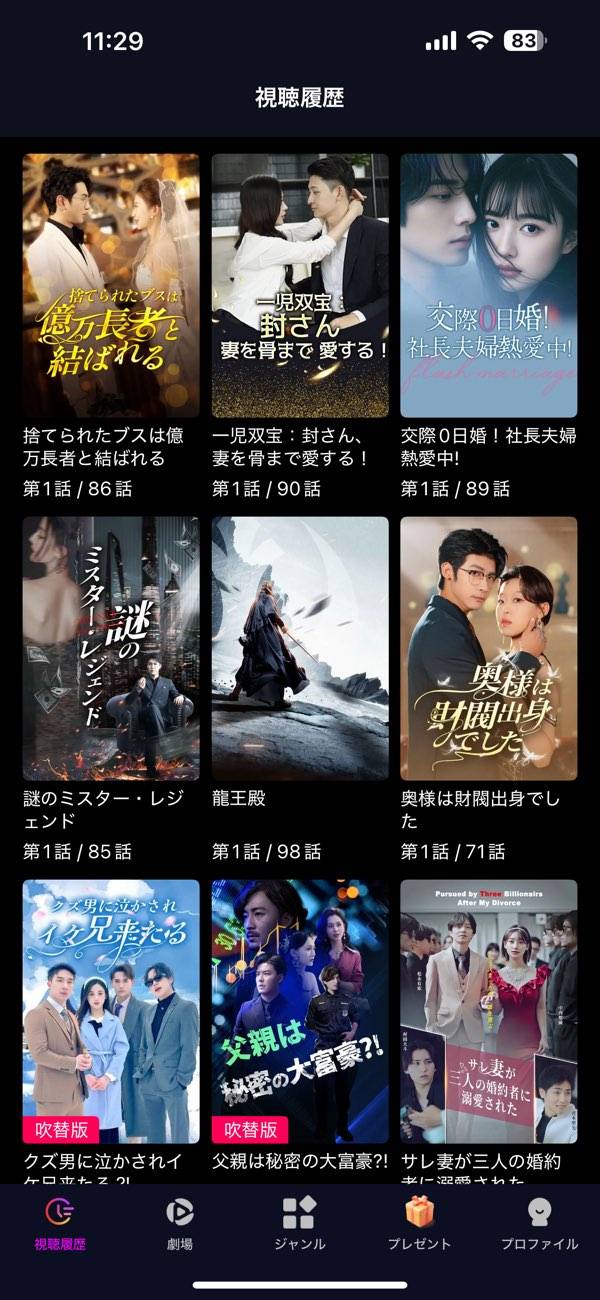This screenshot has width=600, height=1300.
Task: Open 謎のミスター・レジェンド drama
Action: (111, 648)
